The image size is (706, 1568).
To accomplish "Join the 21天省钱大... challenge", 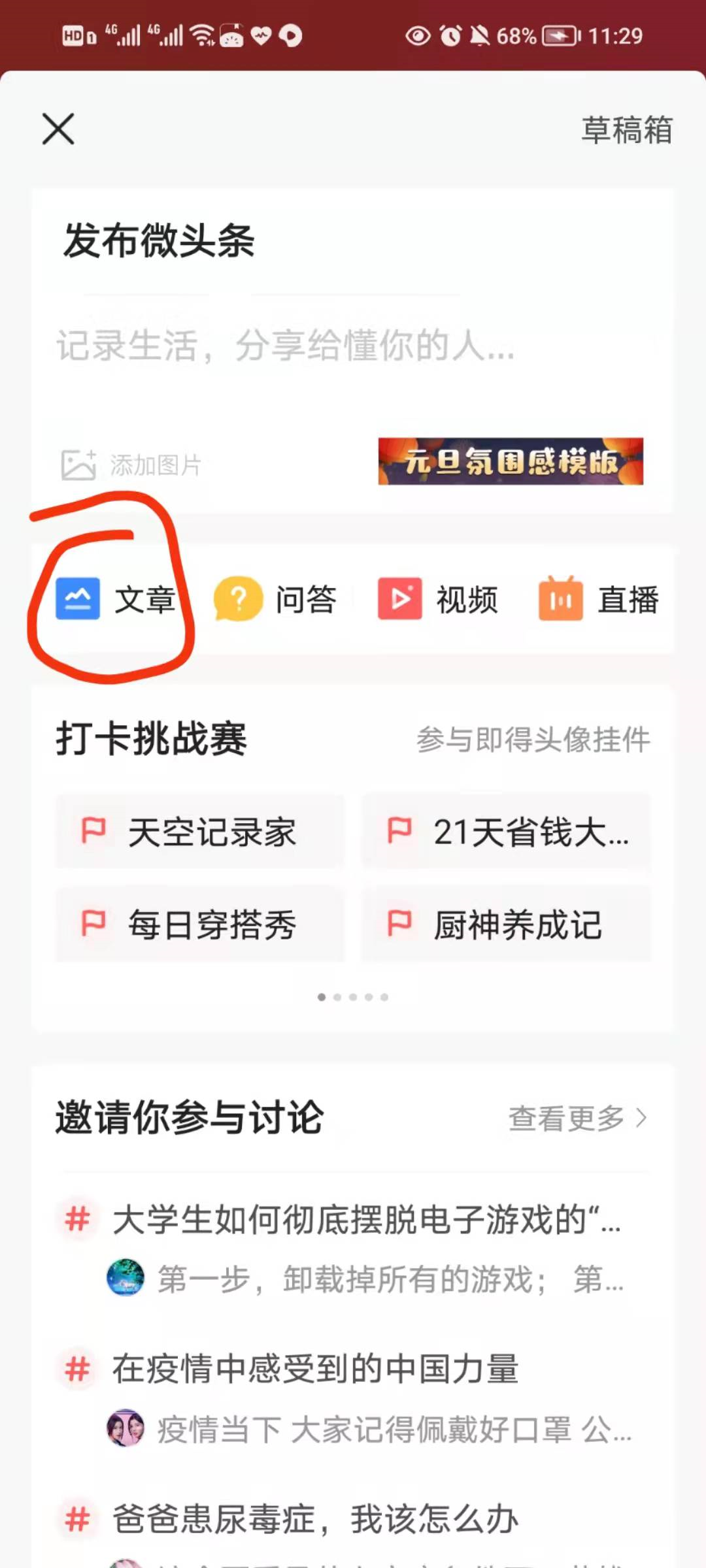I will point(507,832).
